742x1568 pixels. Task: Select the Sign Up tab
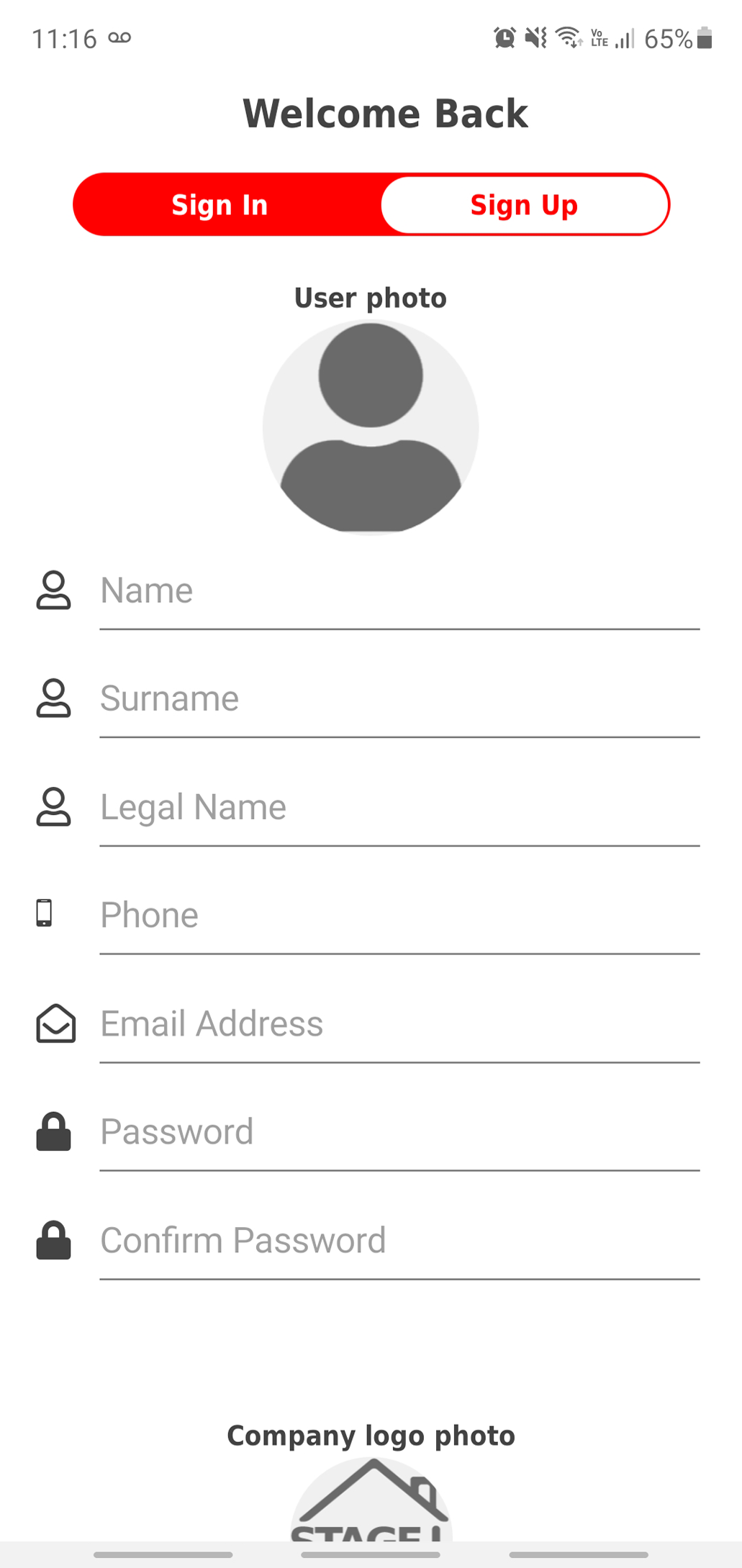[524, 205]
